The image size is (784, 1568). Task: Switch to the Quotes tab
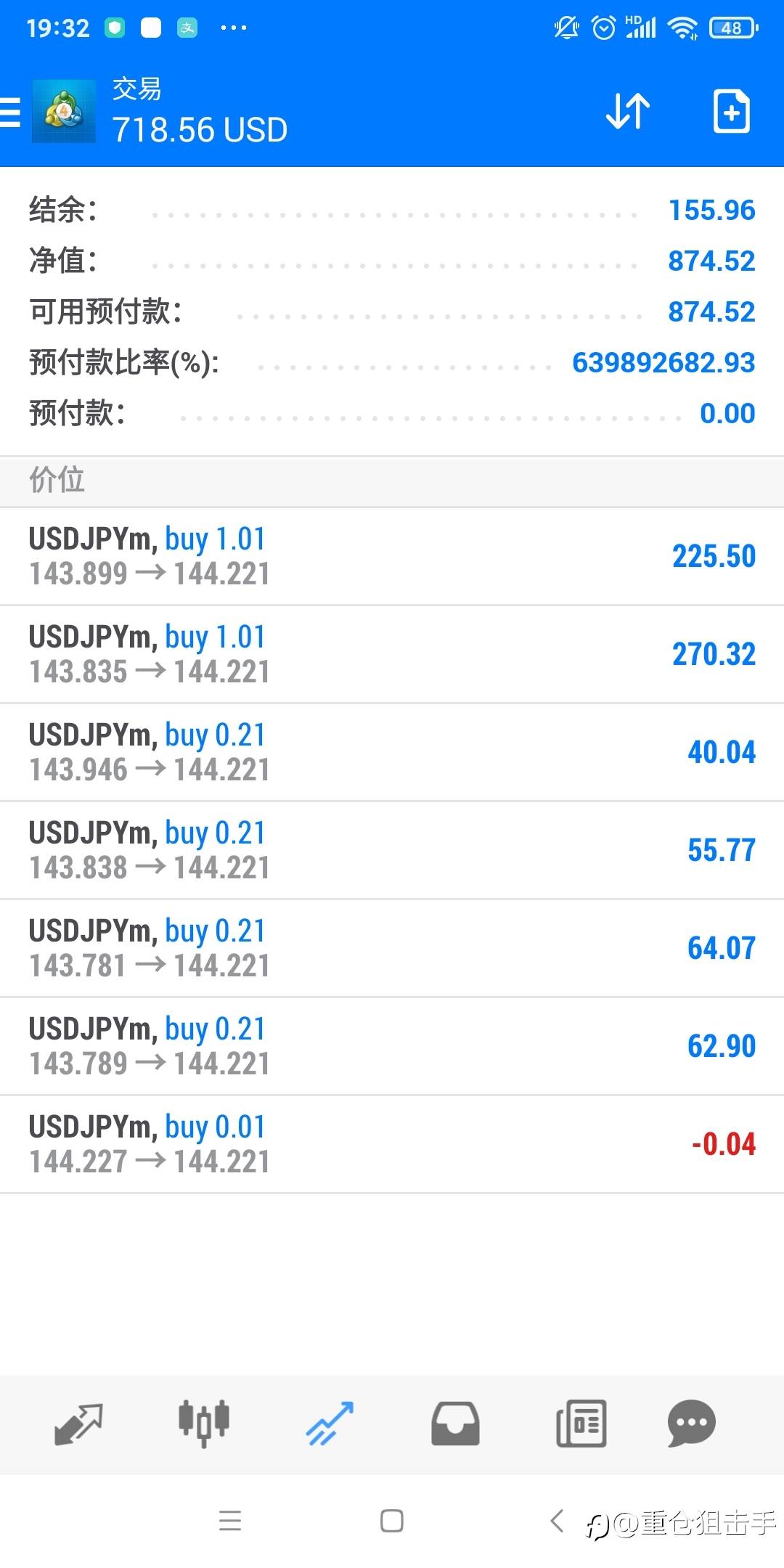pyautogui.click(x=78, y=1424)
